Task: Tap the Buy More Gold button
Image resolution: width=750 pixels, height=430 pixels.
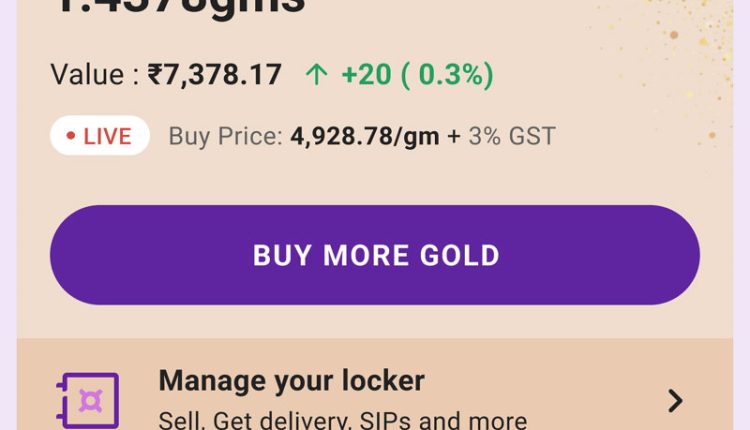Action: [x=375, y=255]
